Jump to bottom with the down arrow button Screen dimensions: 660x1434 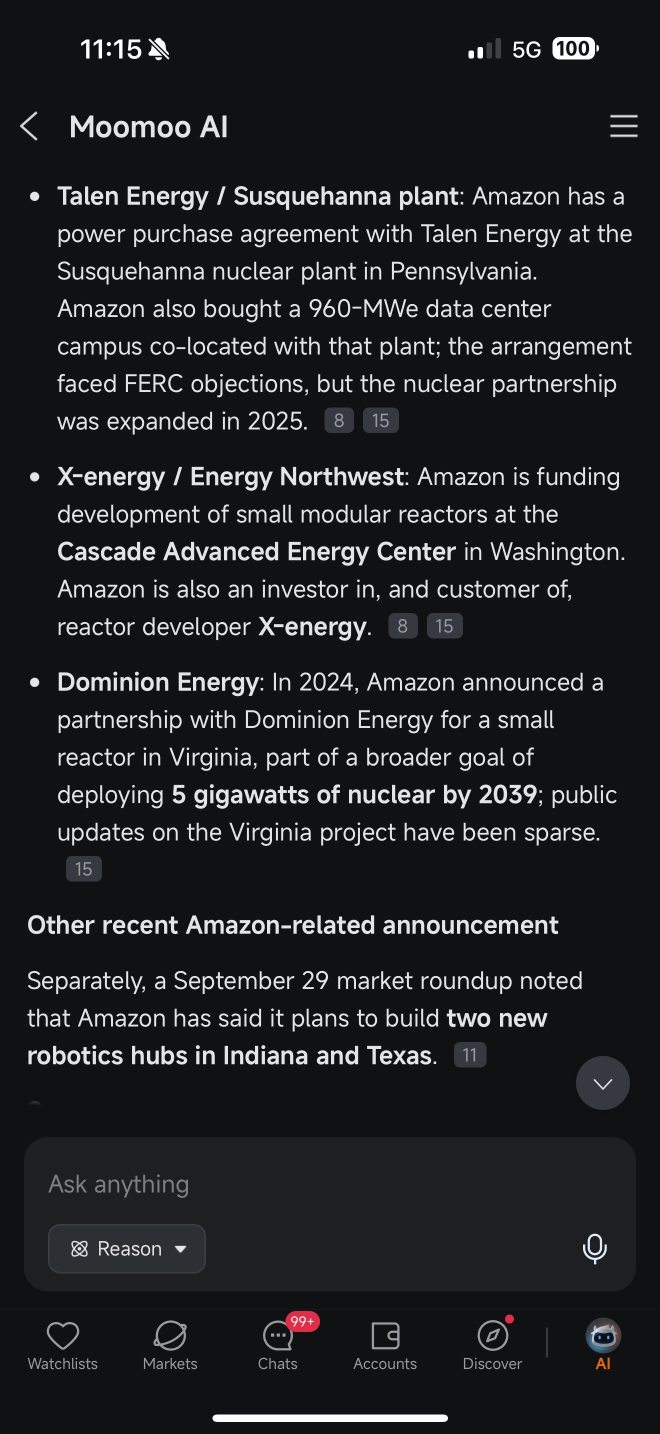603,1083
